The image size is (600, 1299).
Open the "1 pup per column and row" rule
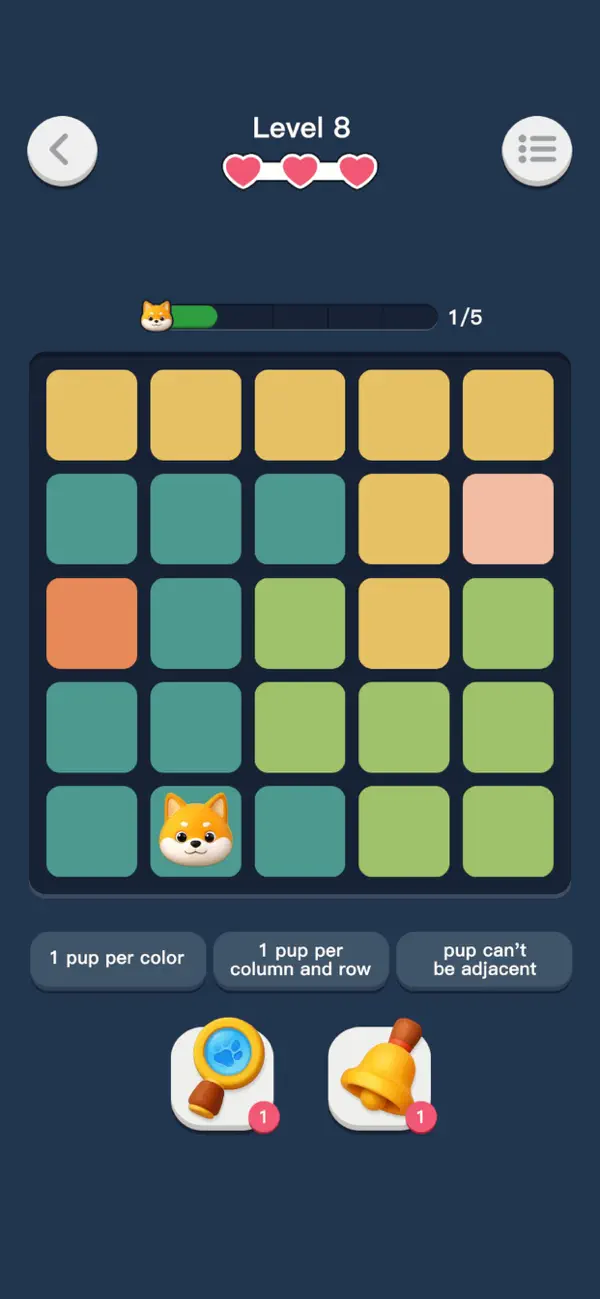pyautogui.click(x=300, y=960)
